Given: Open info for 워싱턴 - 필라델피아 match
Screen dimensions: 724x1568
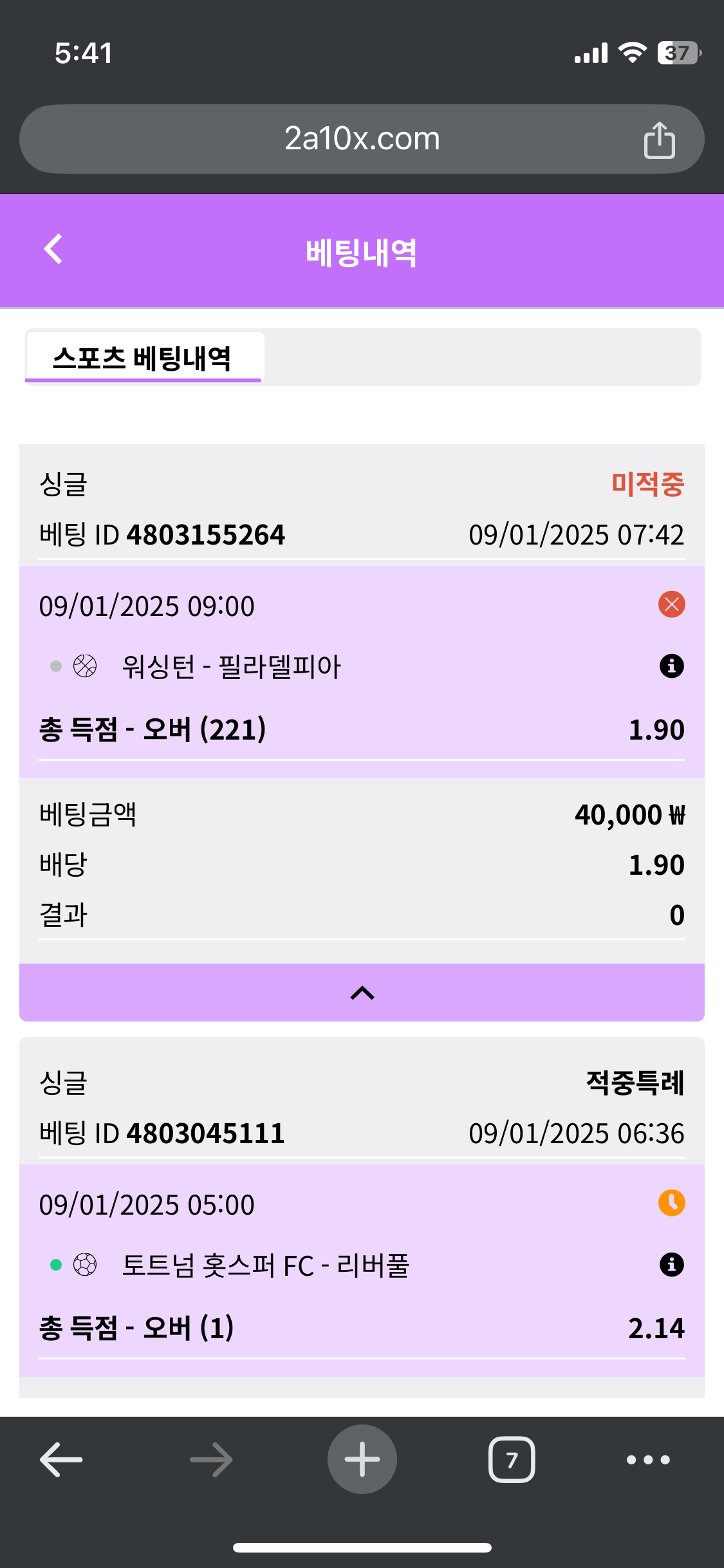Looking at the screenshot, I should pos(671,666).
